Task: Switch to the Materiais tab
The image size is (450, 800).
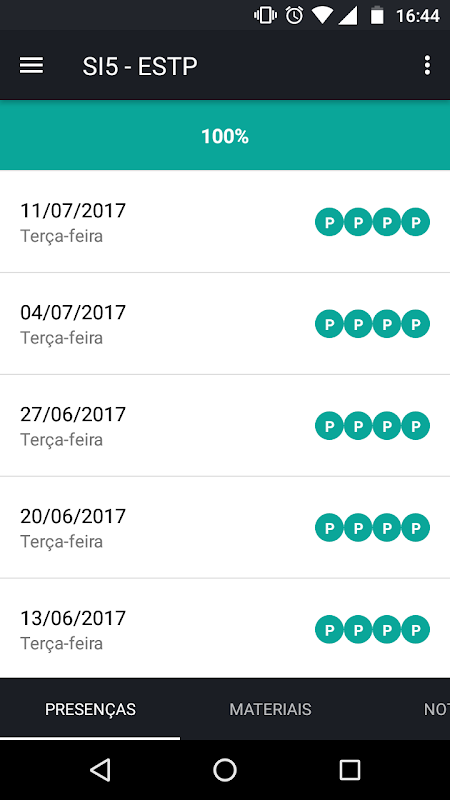Action: click(x=270, y=709)
